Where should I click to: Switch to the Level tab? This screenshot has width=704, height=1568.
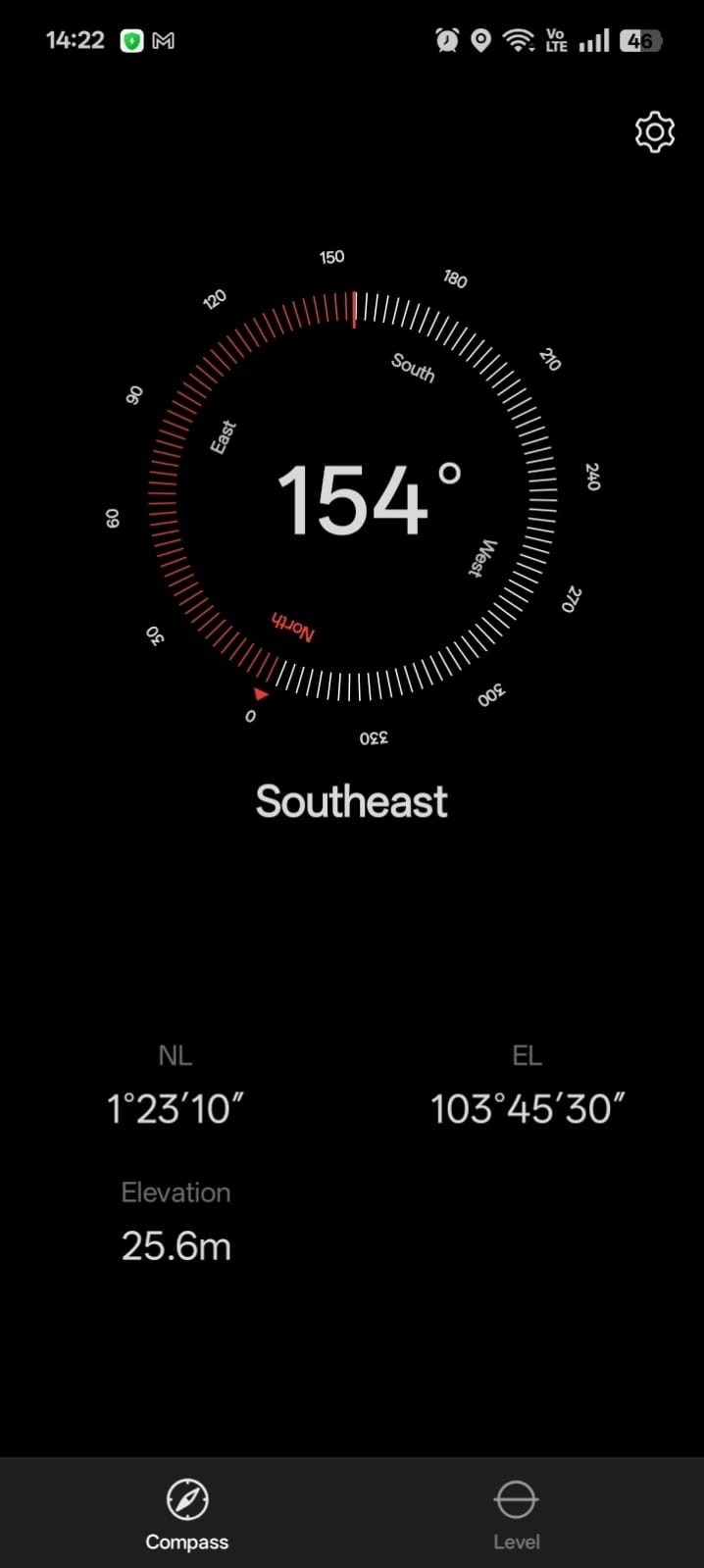(516, 1512)
